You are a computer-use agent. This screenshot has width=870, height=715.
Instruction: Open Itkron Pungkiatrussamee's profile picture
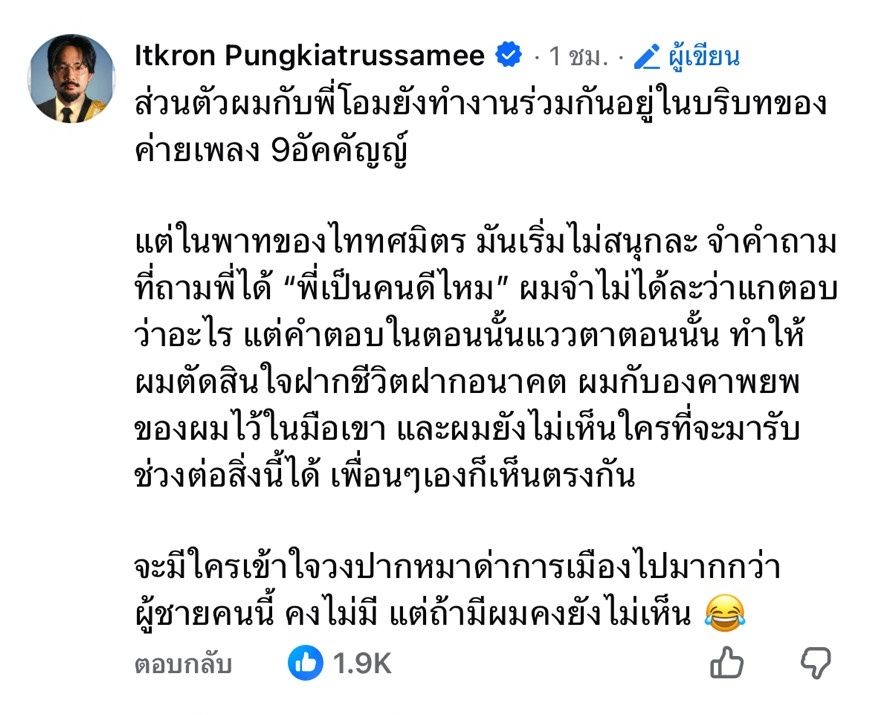pos(71,78)
